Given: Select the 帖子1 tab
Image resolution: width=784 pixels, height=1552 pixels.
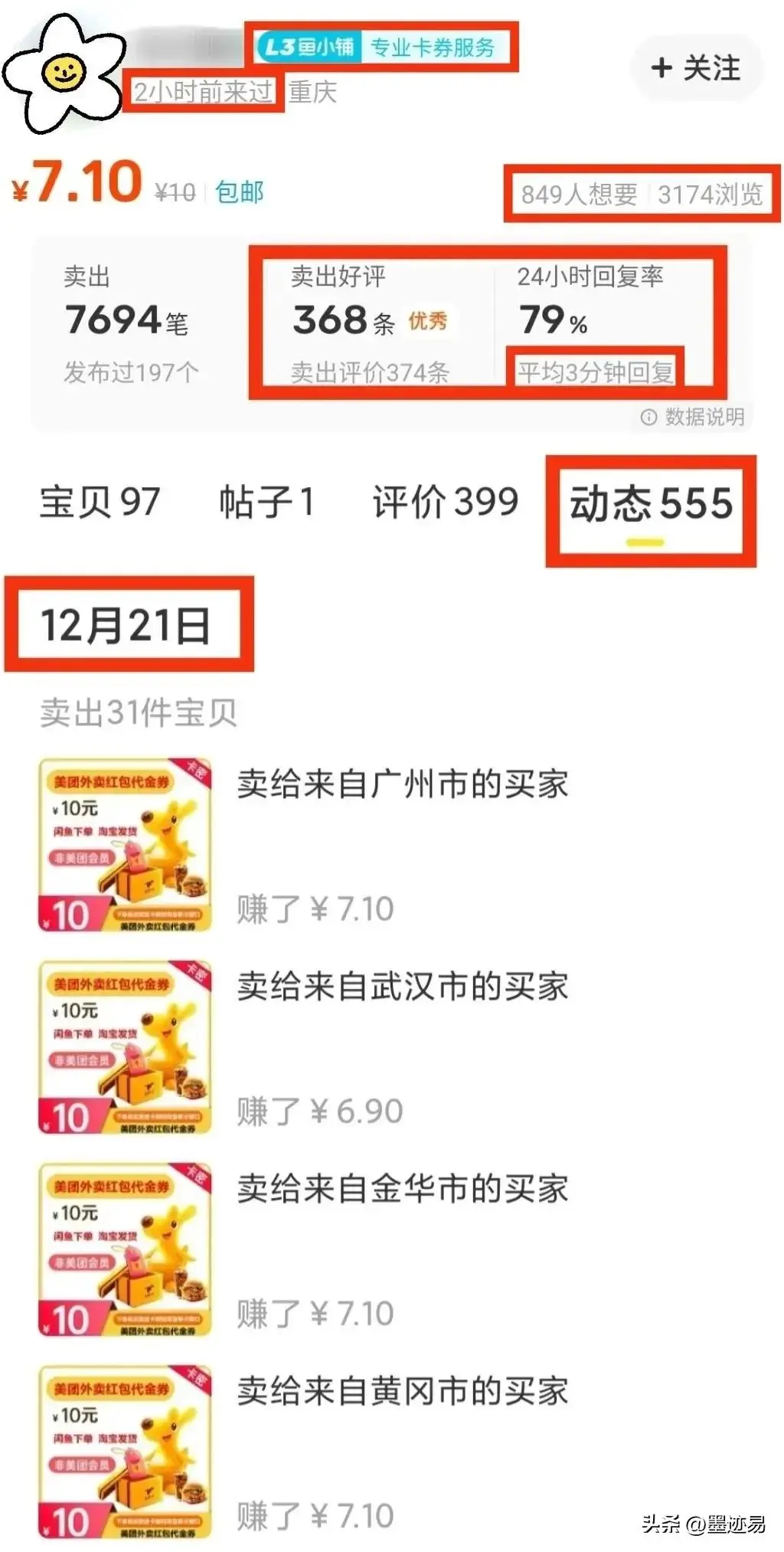Looking at the screenshot, I should [x=267, y=503].
